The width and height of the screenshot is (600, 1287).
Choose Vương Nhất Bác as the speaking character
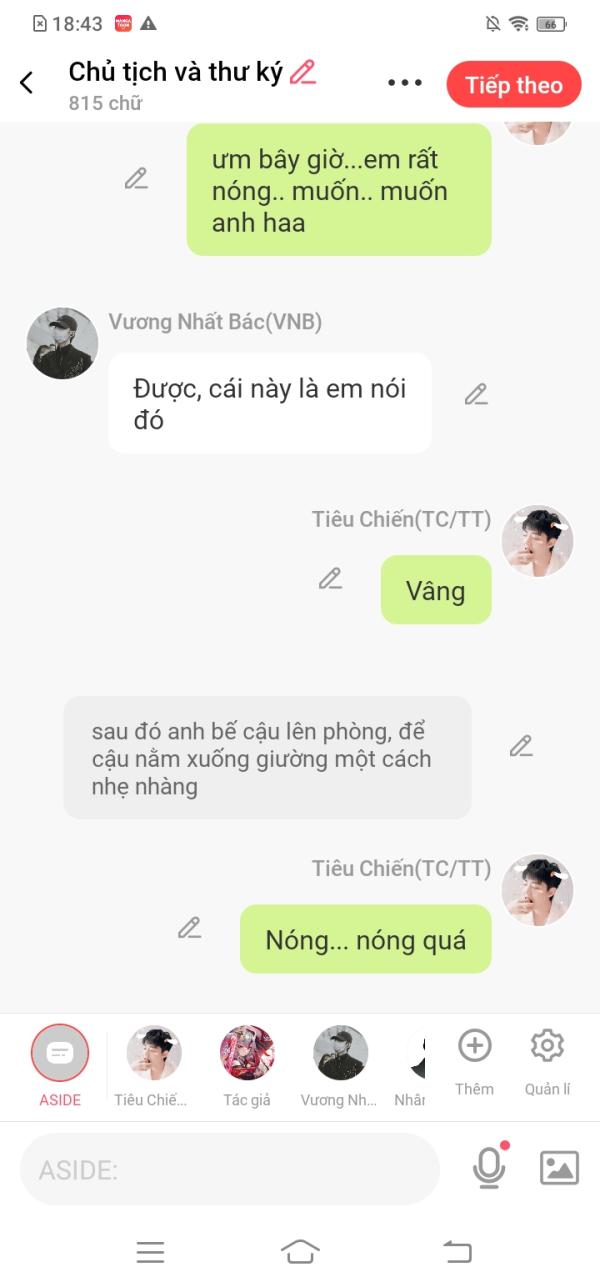click(x=340, y=1063)
